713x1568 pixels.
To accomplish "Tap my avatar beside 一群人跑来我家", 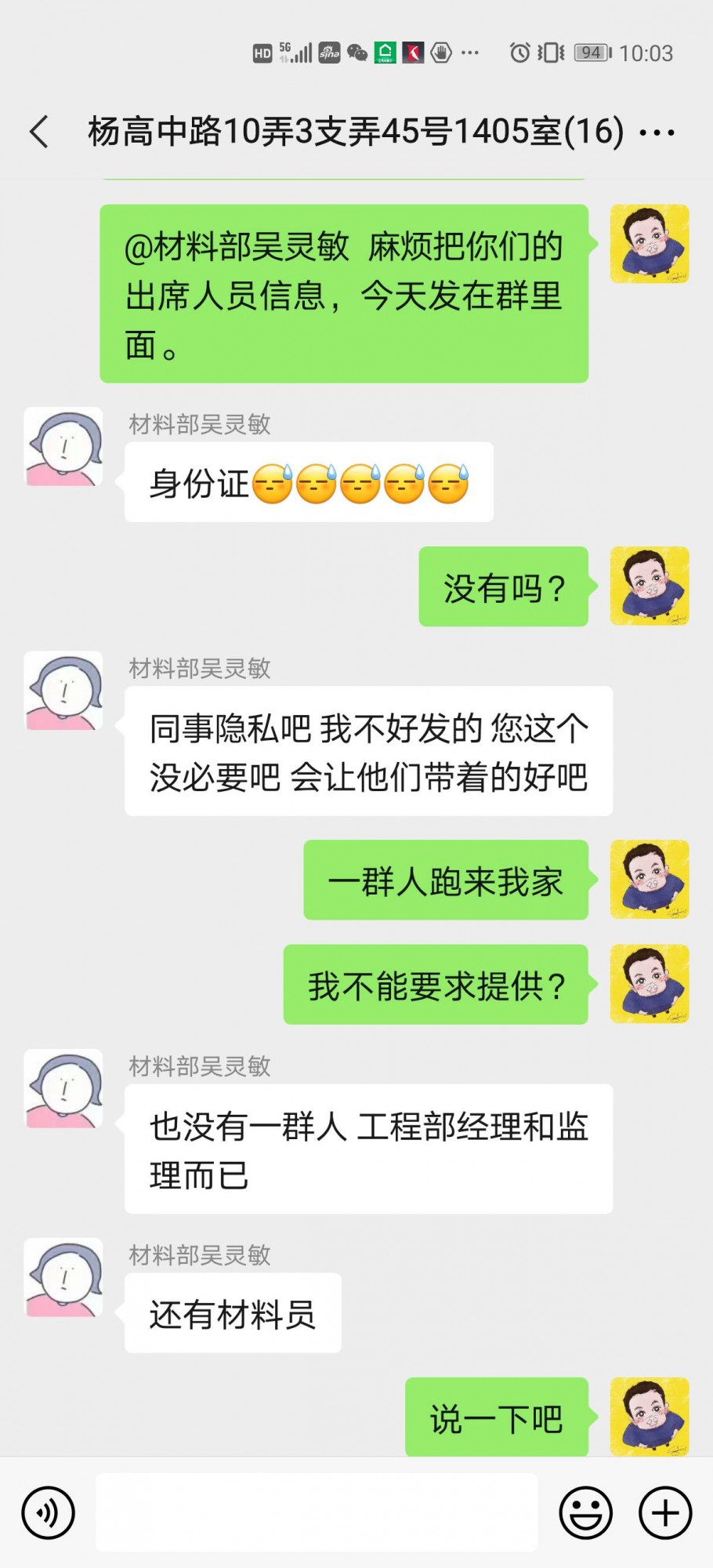I will coord(650,879).
